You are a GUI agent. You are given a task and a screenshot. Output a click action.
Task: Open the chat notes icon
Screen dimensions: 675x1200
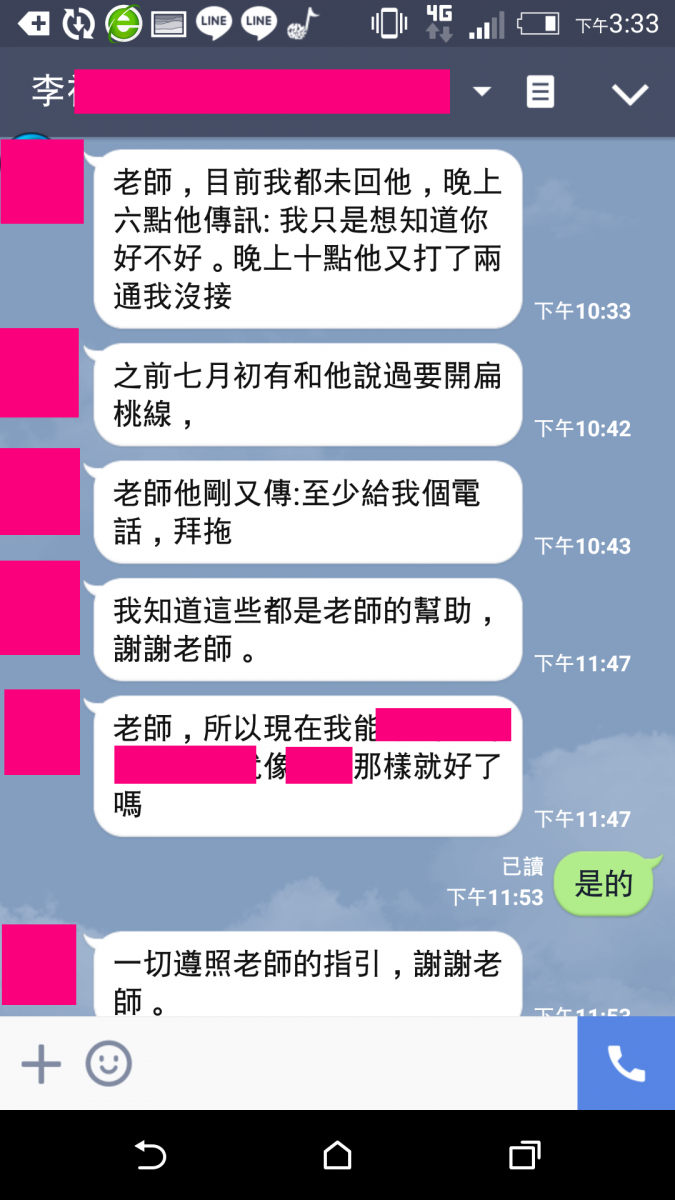click(540, 93)
